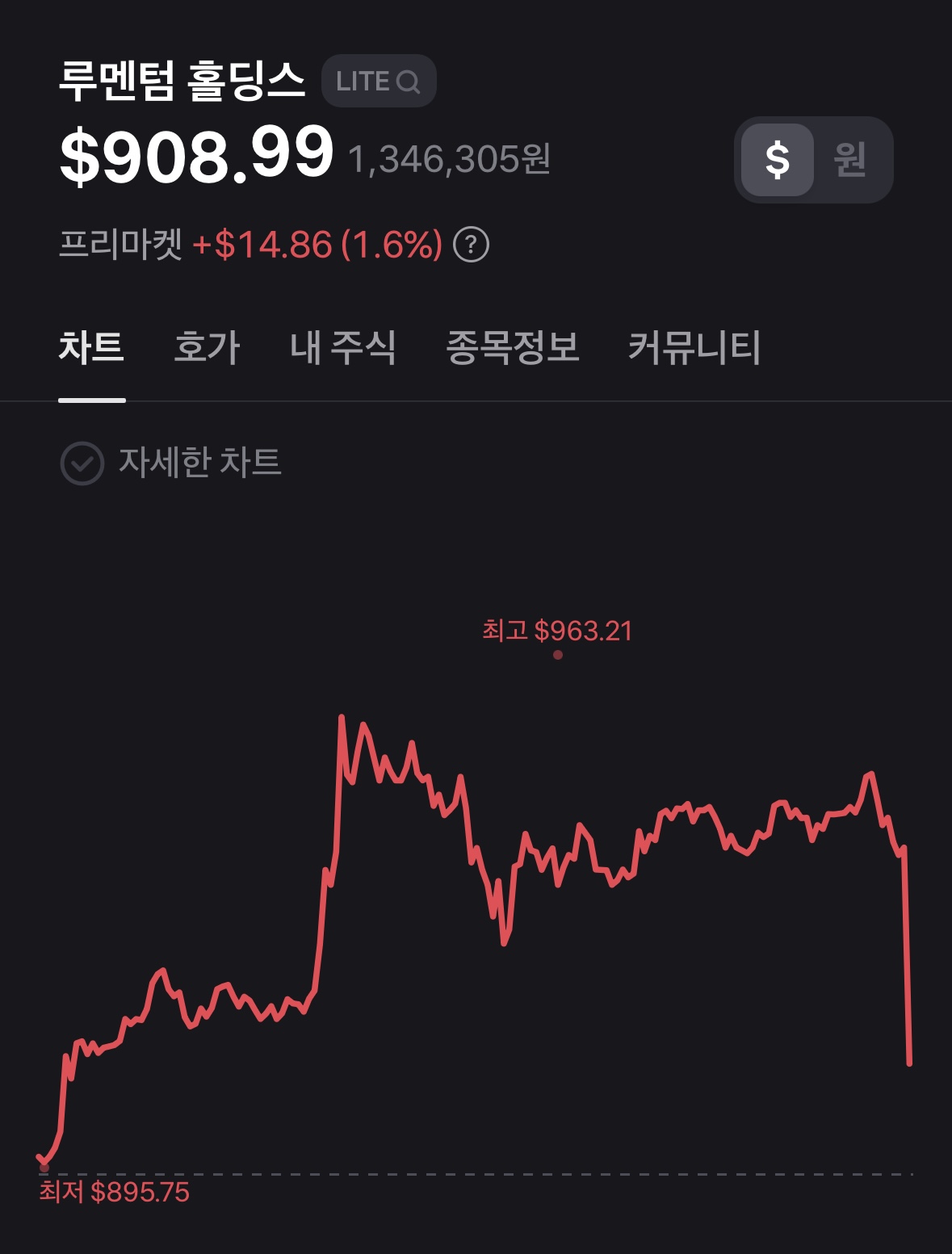Go to the 종목정보 tab

pyautogui.click(x=513, y=348)
